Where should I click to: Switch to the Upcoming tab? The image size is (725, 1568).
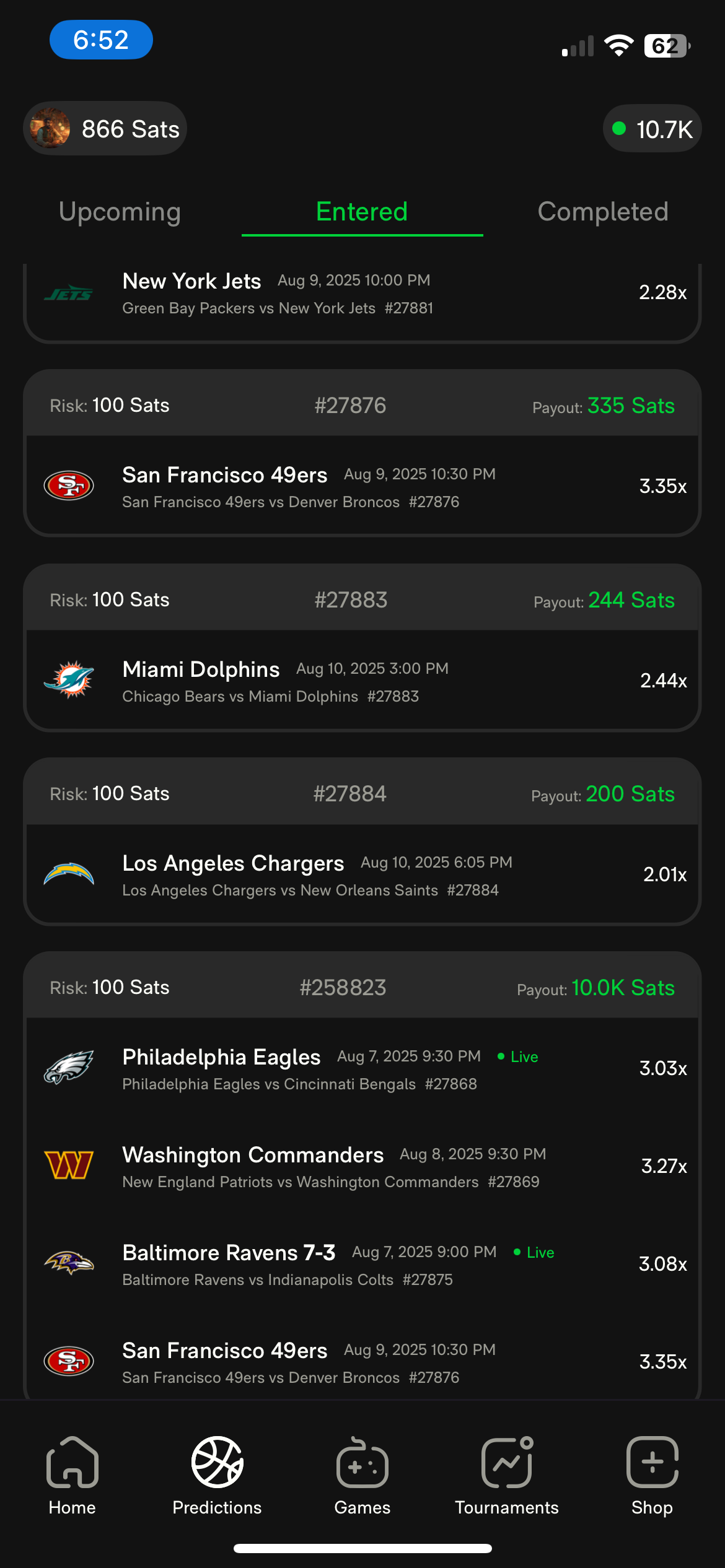coord(120,212)
